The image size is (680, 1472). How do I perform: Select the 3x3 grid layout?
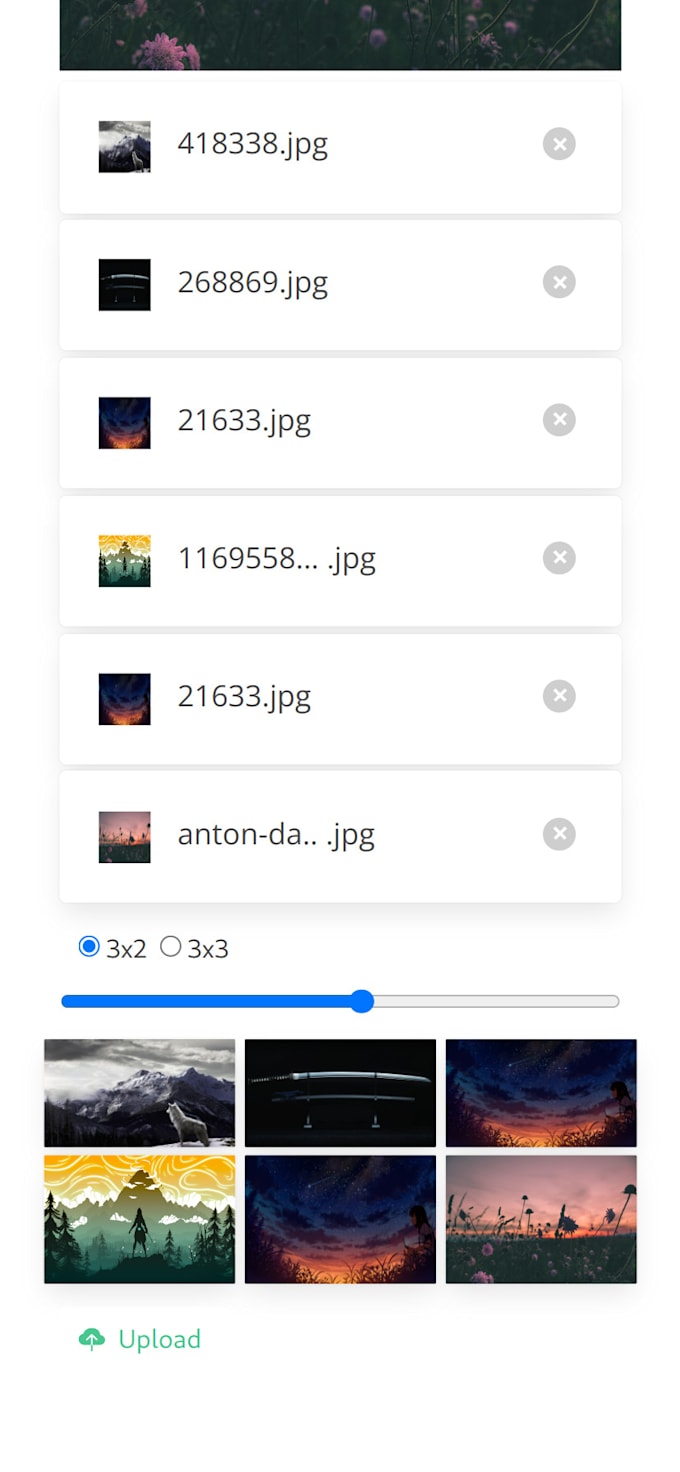(x=171, y=947)
